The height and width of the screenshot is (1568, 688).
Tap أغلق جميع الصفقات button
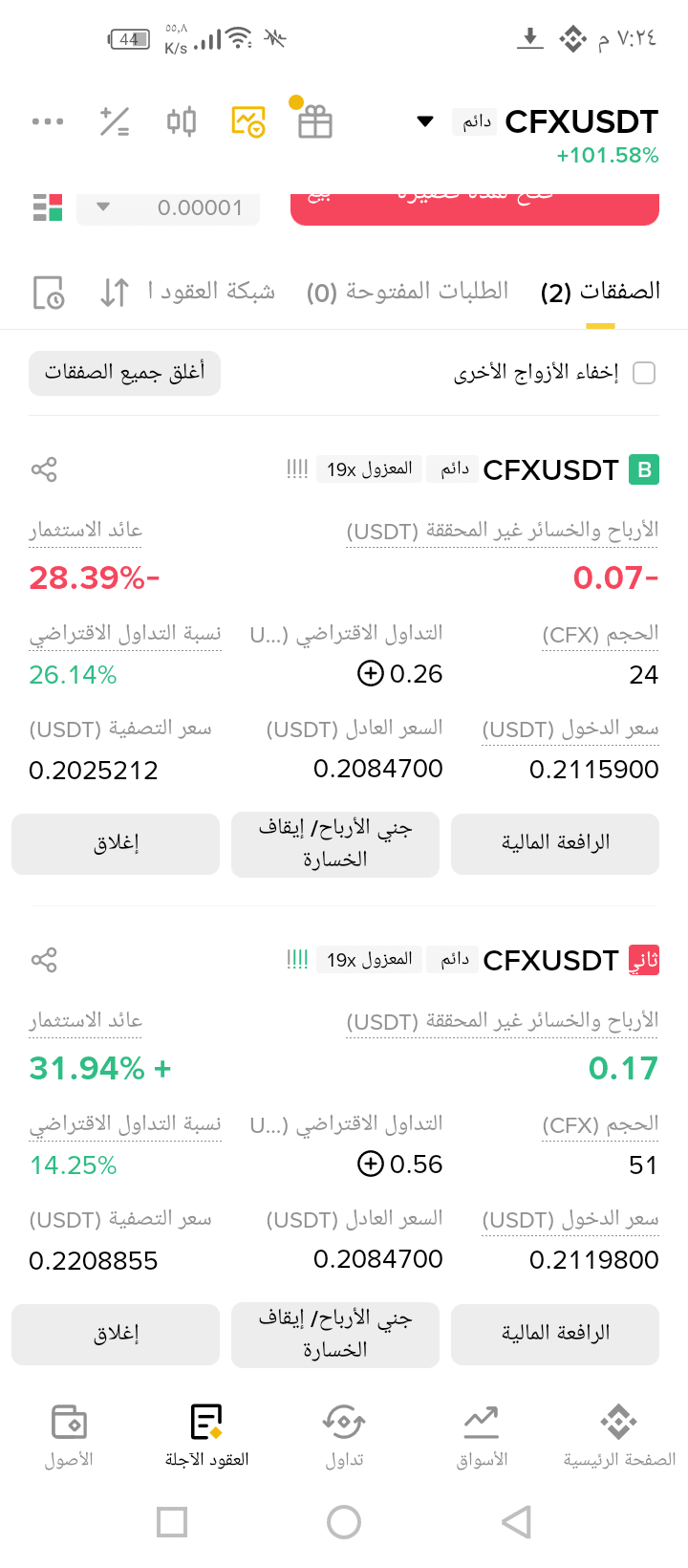point(124,372)
